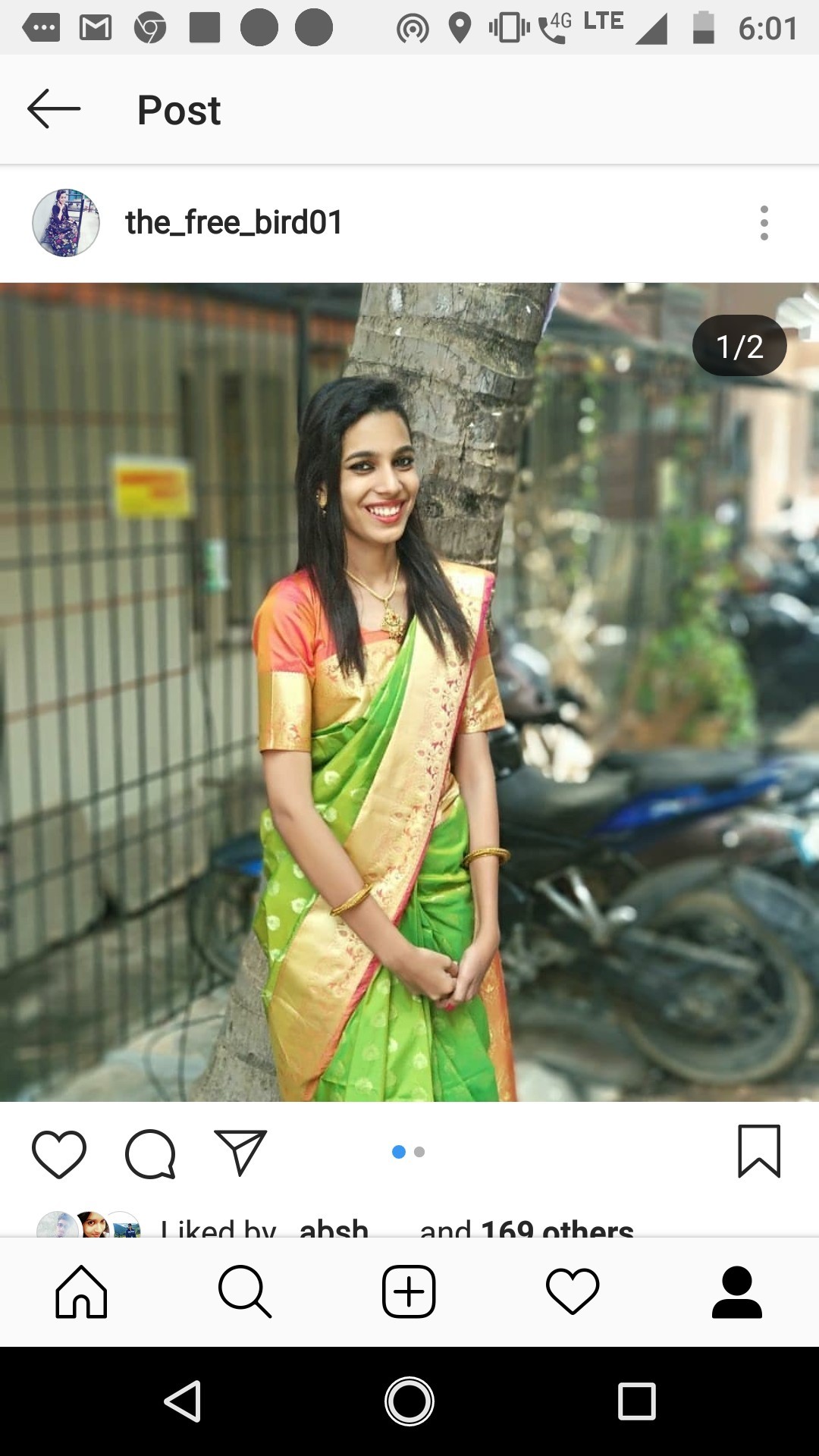
Task: Open the Activity heart tab
Action: [x=573, y=1291]
